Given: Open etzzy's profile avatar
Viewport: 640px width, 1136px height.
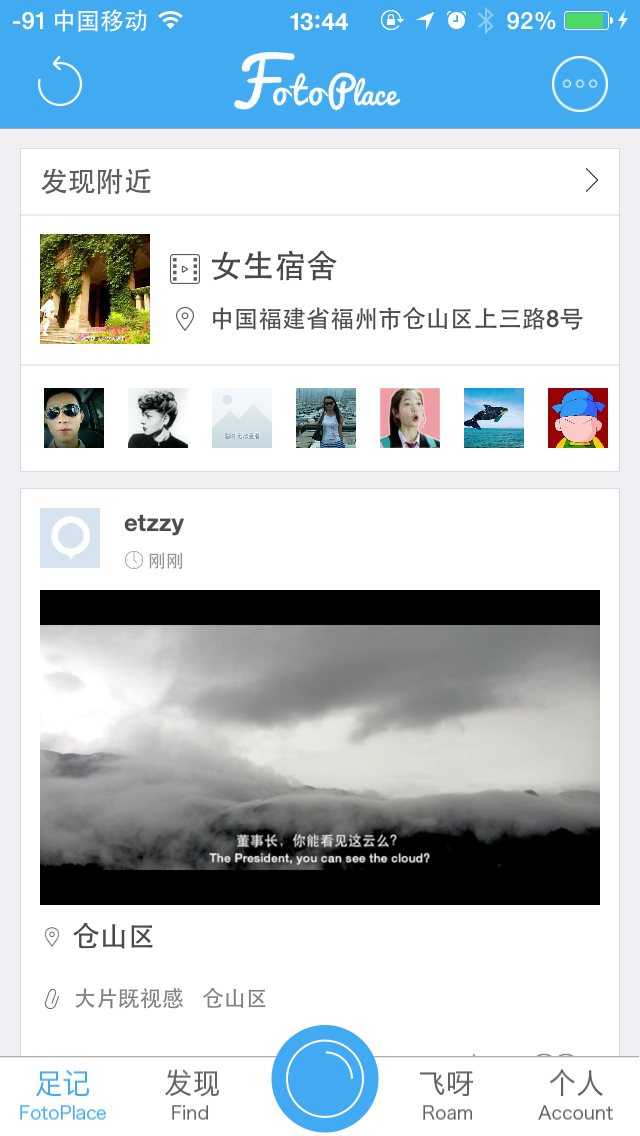Looking at the screenshot, I should [70, 538].
